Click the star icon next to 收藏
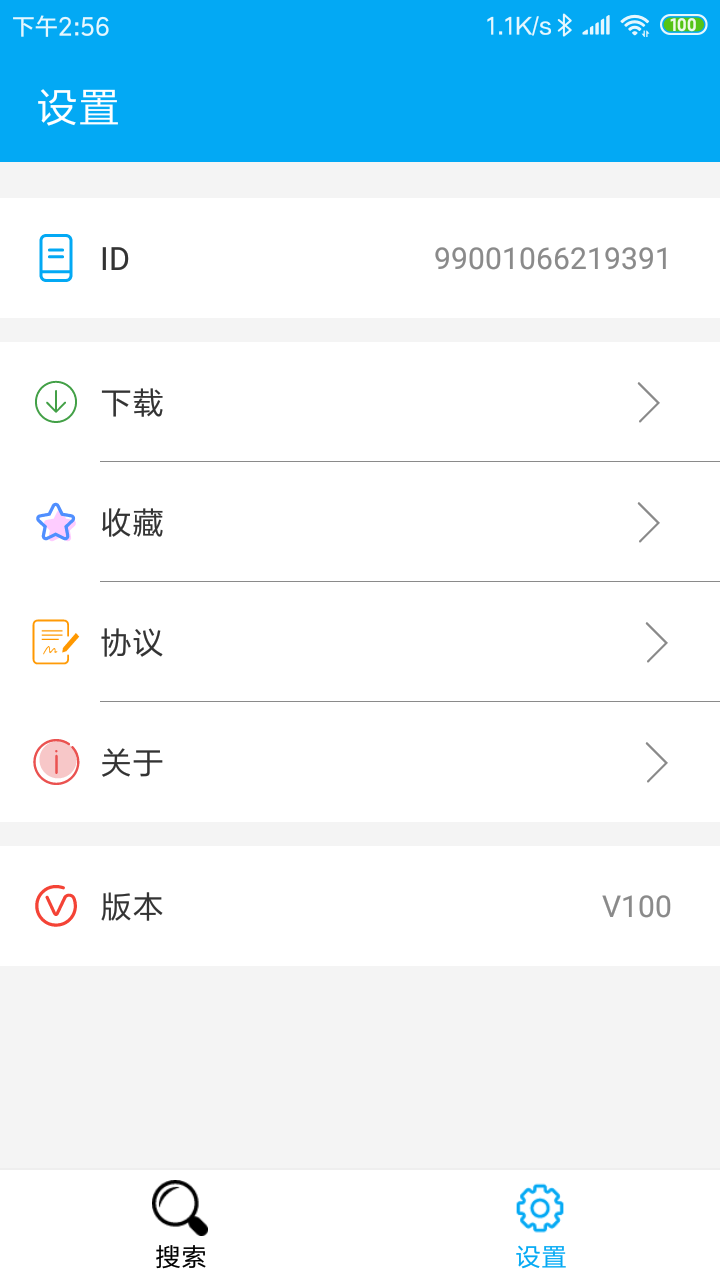720x1280 pixels. [56, 522]
